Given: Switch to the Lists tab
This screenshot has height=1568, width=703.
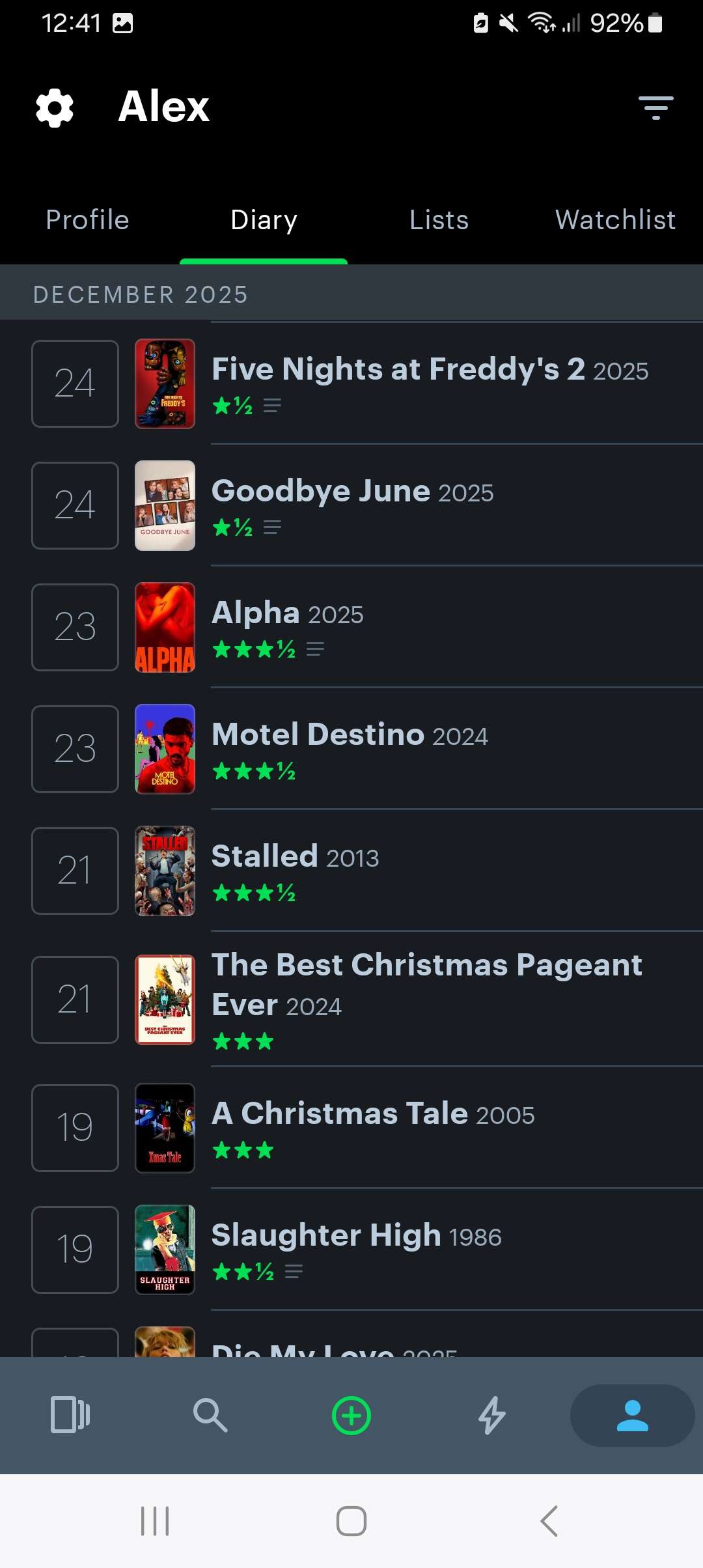Looking at the screenshot, I should point(439,220).
